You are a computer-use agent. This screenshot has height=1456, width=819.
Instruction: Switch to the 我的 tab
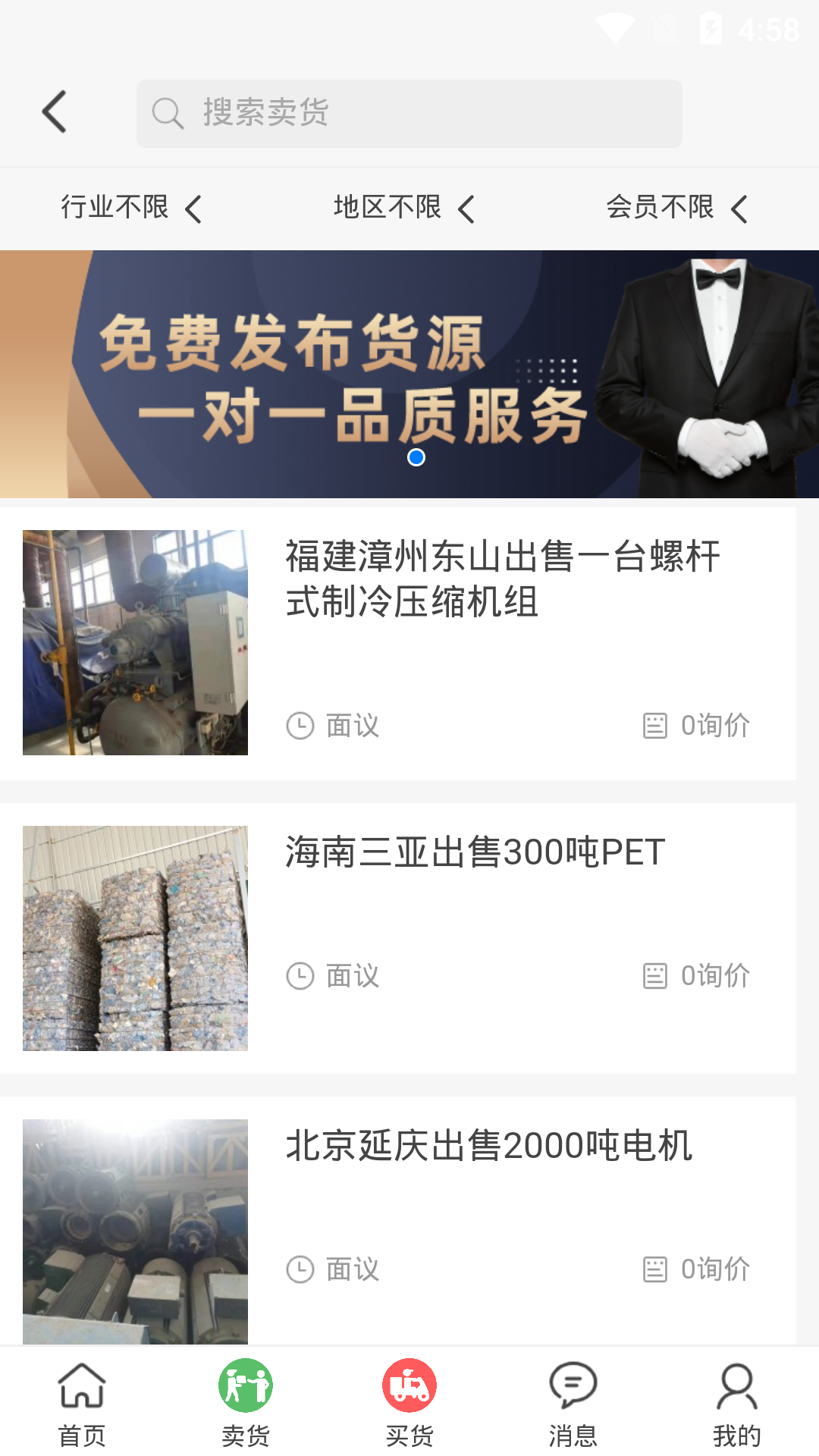(x=737, y=1403)
